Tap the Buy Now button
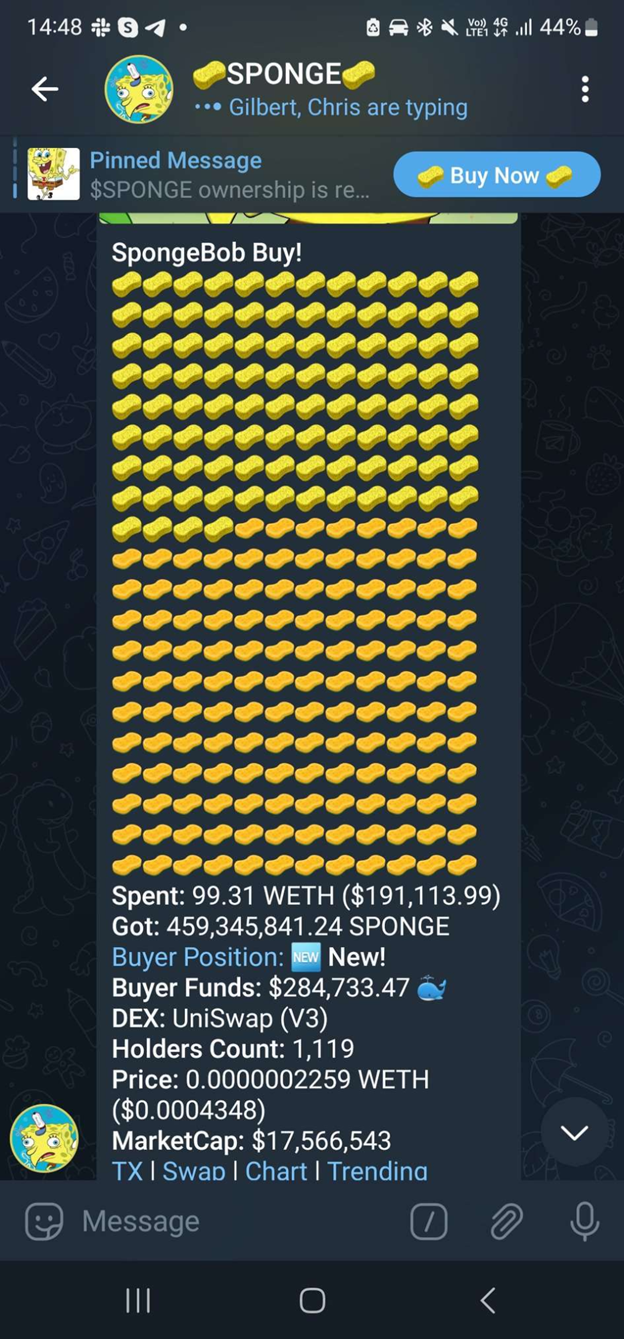This screenshot has width=624, height=1339. pos(496,175)
